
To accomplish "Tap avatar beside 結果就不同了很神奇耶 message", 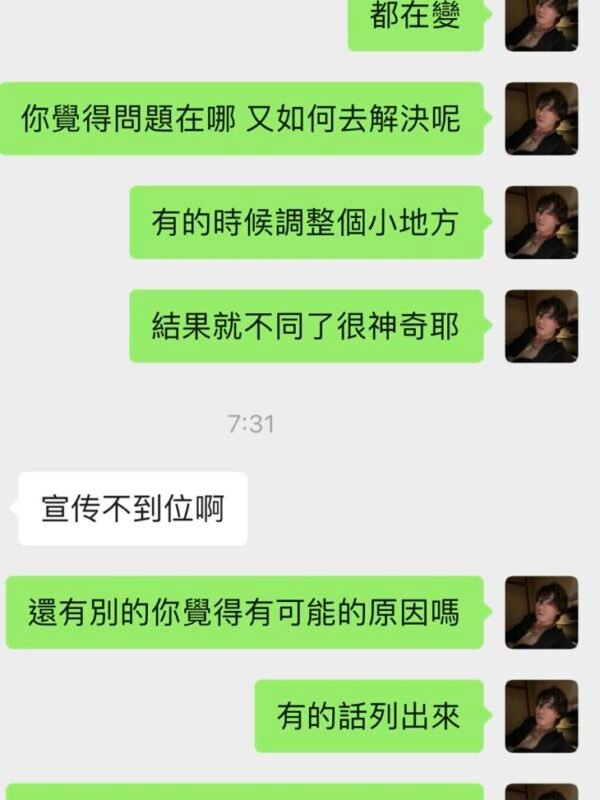I will 541,326.
